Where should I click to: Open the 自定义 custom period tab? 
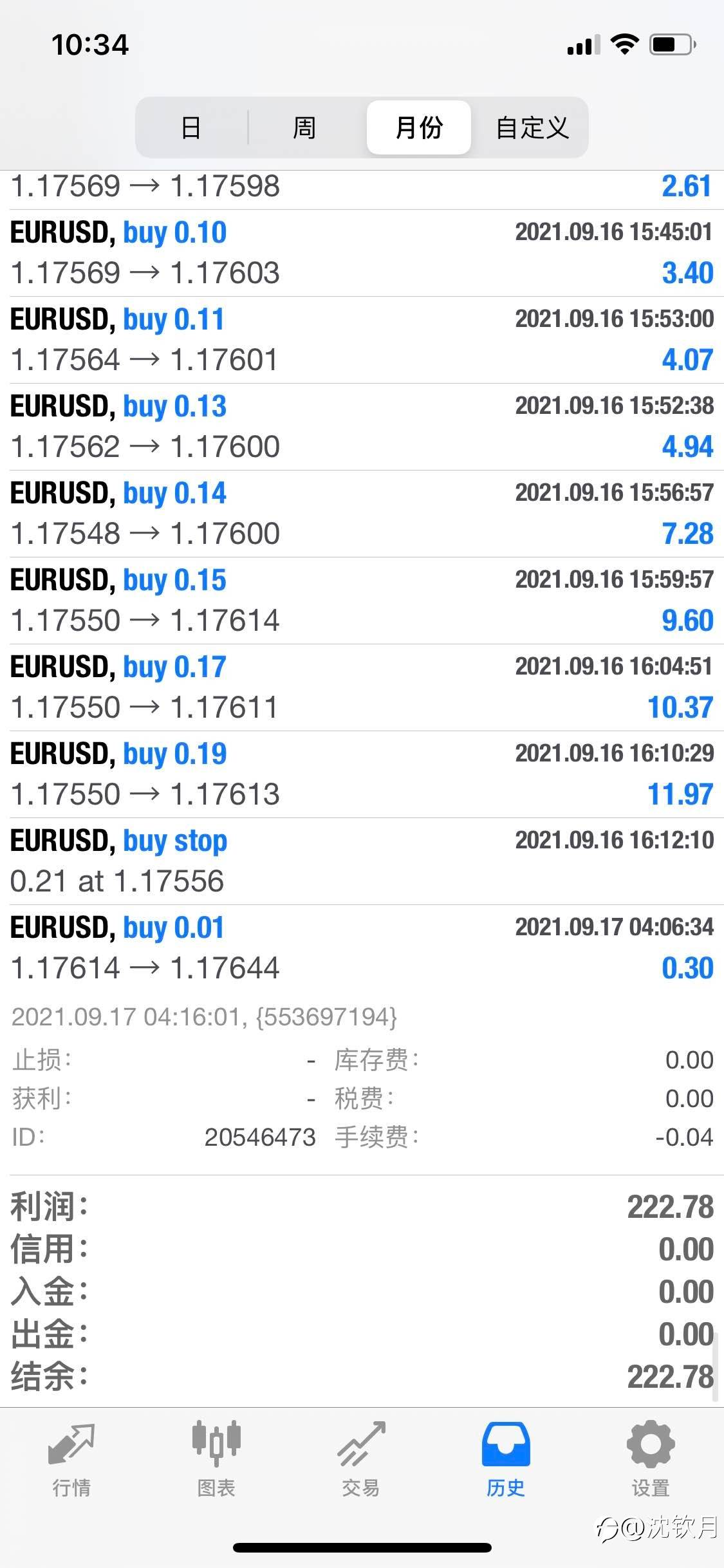click(532, 127)
